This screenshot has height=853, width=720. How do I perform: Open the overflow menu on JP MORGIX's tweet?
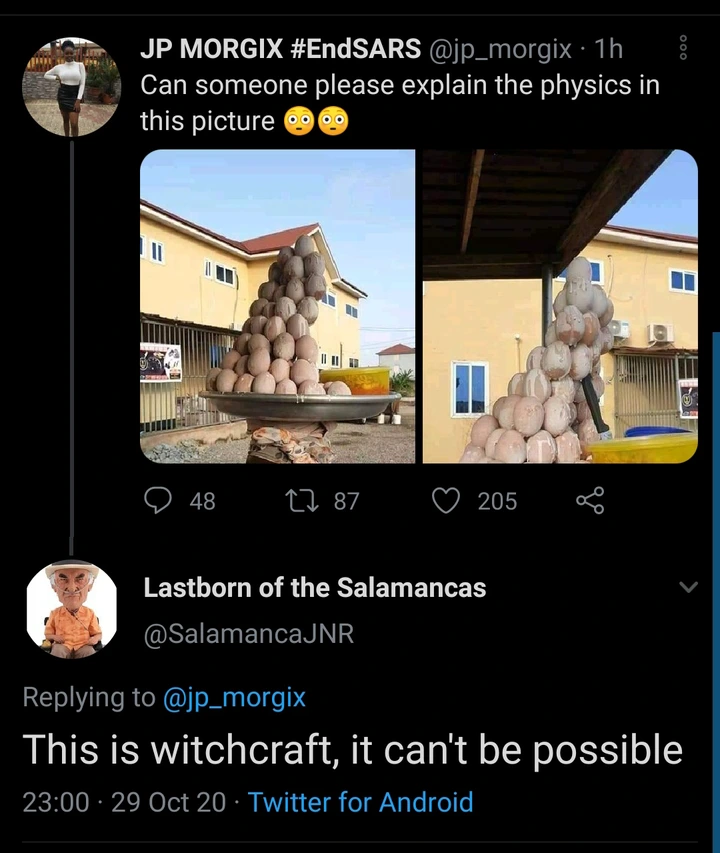683,48
